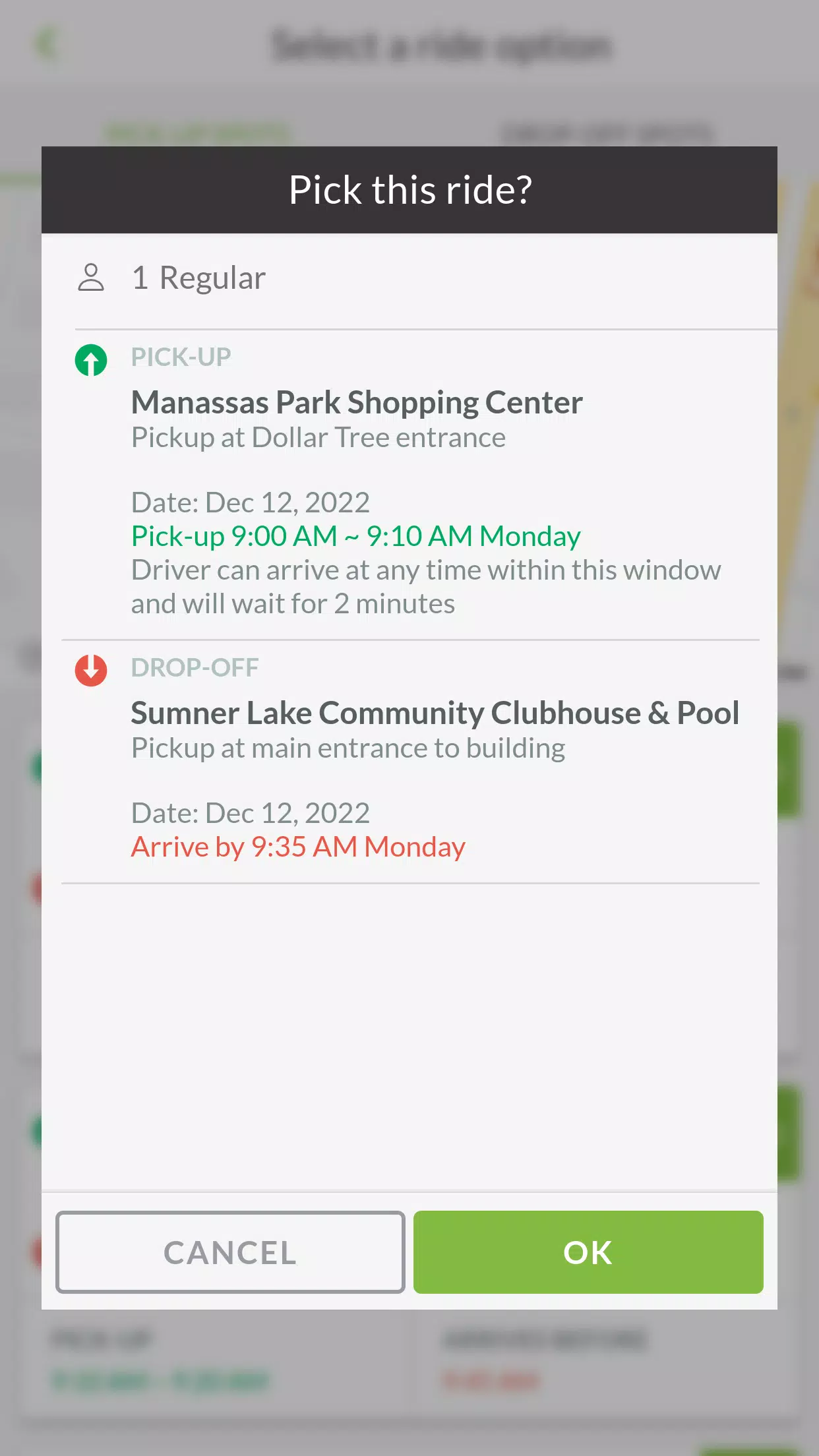Click the Select a ride option header

click(x=442, y=44)
